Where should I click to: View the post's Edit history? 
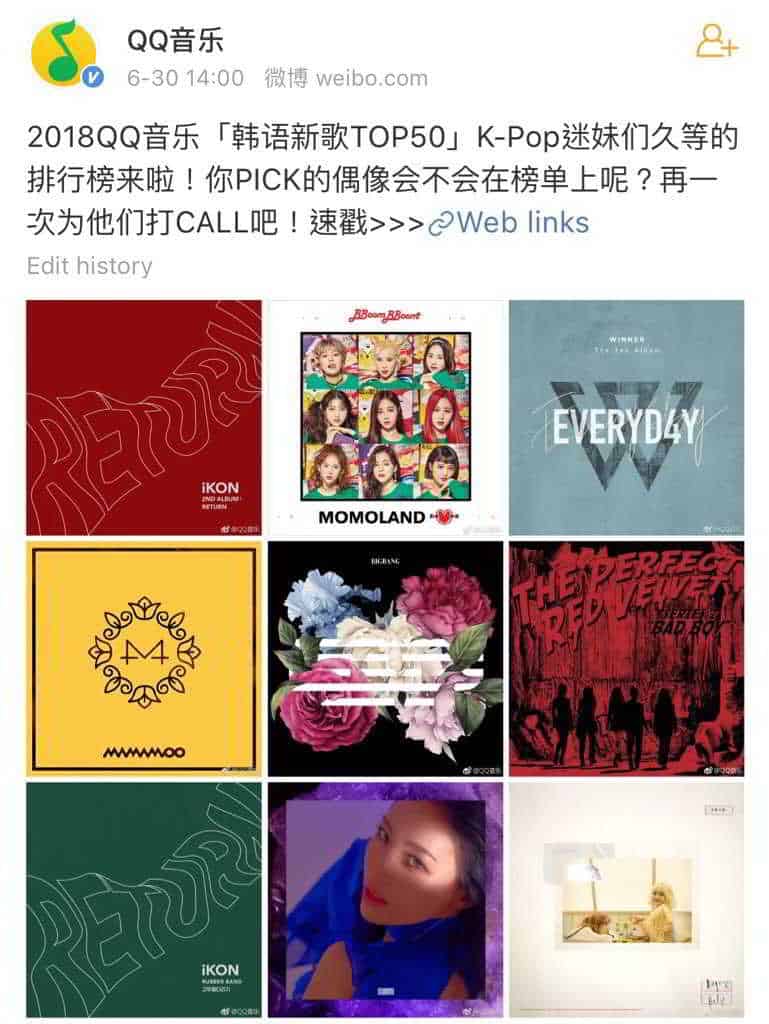tap(90, 266)
